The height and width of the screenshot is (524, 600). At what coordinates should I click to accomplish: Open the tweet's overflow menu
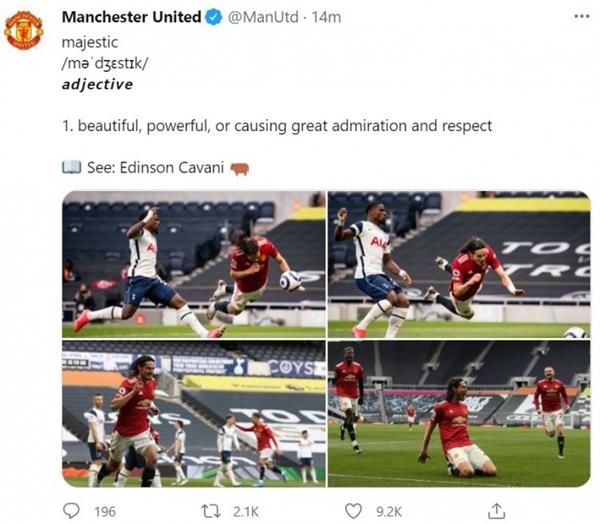click(x=581, y=17)
